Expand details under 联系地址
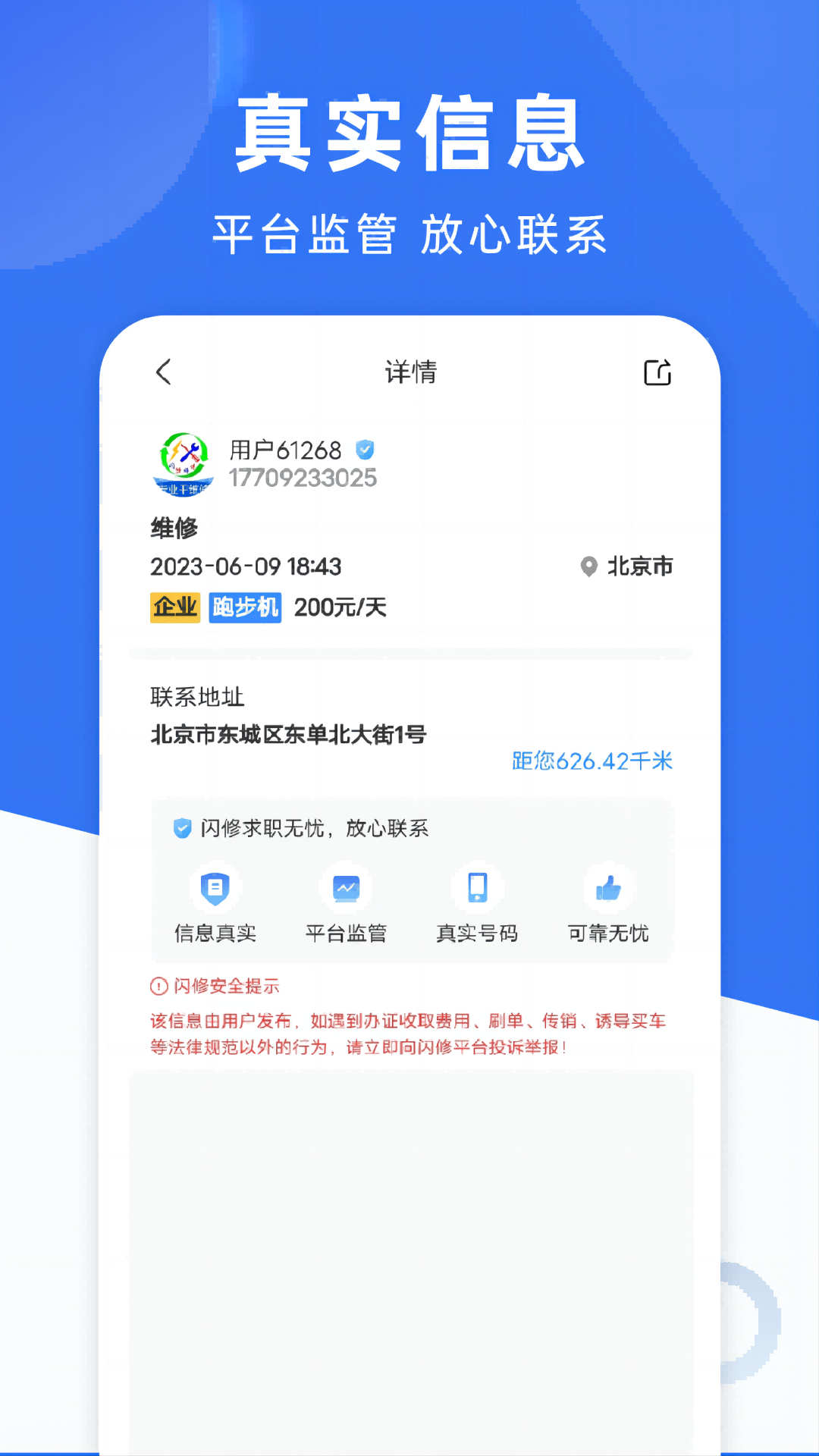Screen dimensions: 819x1456 click(x=196, y=697)
